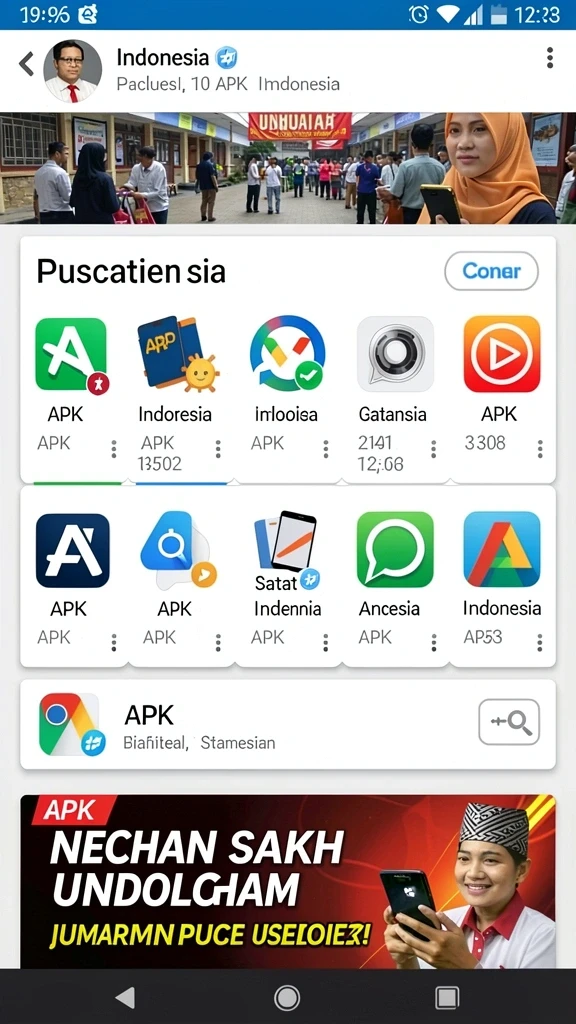This screenshot has height=1024, width=576.
Task: Open options for the Gatansia app
Action: pos(433,449)
